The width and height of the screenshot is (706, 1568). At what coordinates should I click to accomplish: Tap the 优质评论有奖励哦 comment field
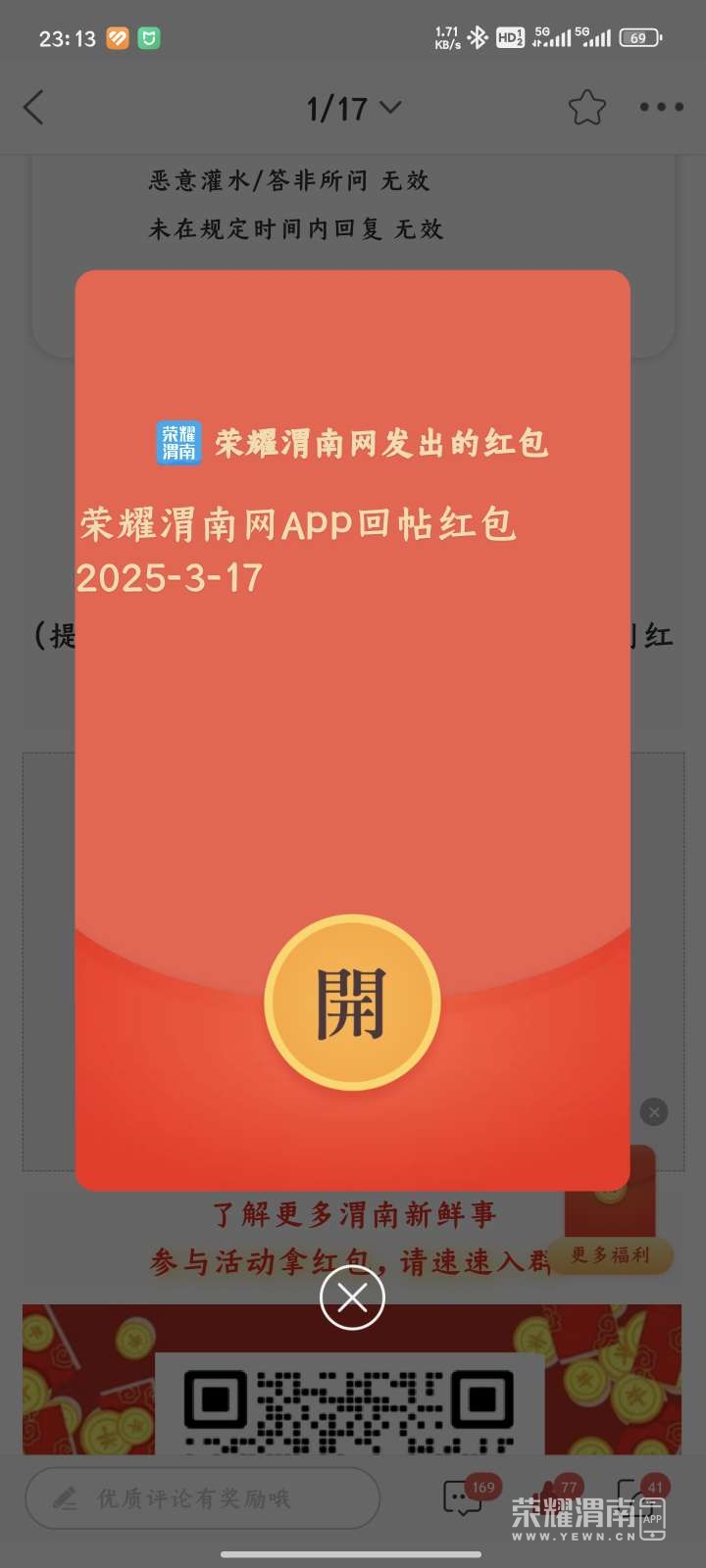point(201,1497)
